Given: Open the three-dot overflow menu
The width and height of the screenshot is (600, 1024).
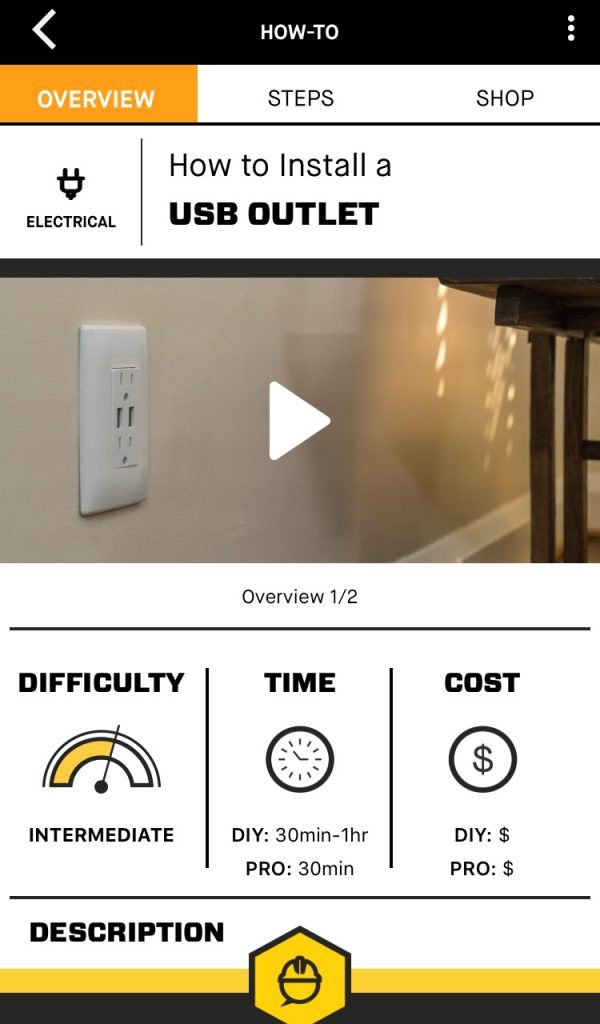Looking at the screenshot, I should pyautogui.click(x=571, y=29).
